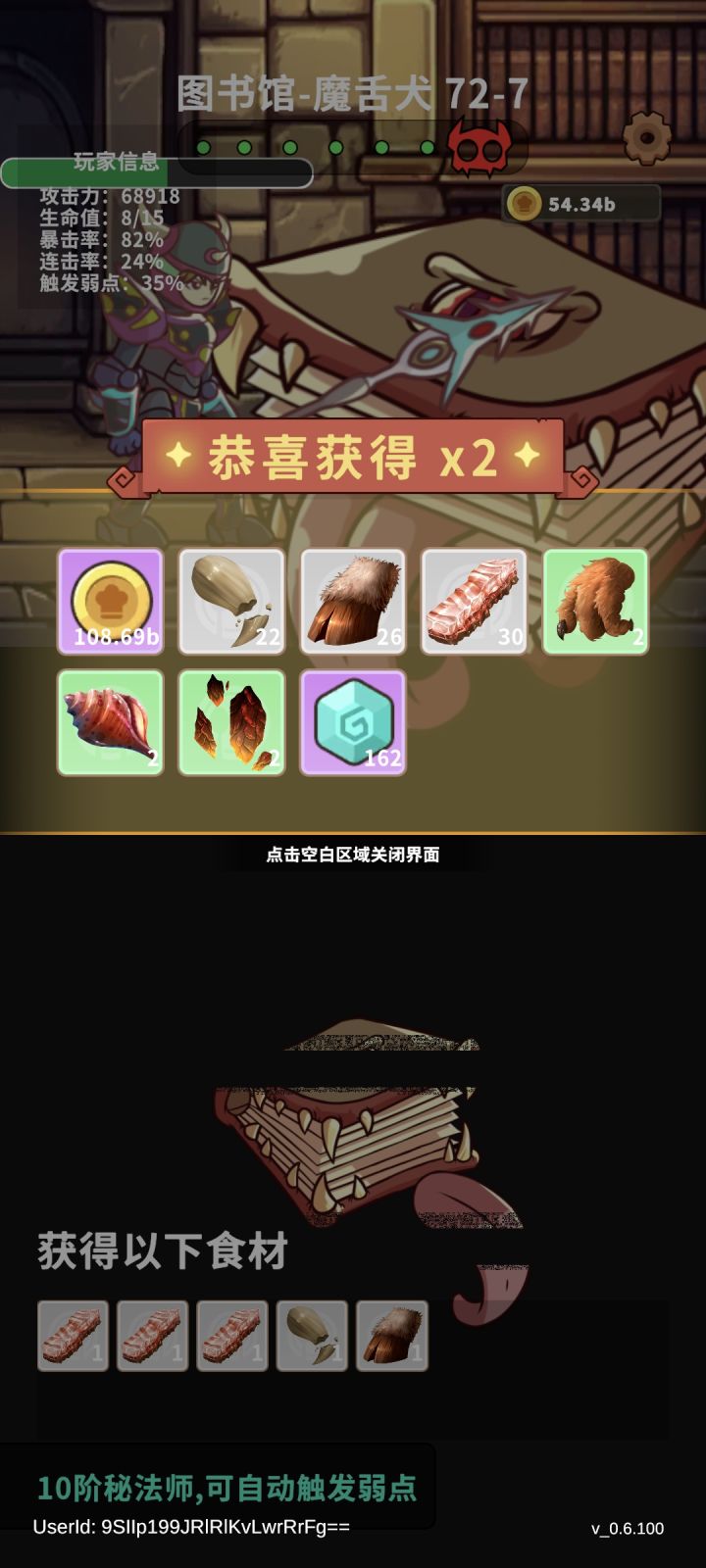Select the obsidian shard reward x2
This screenshot has height=1568, width=706.
pos(231,722)
